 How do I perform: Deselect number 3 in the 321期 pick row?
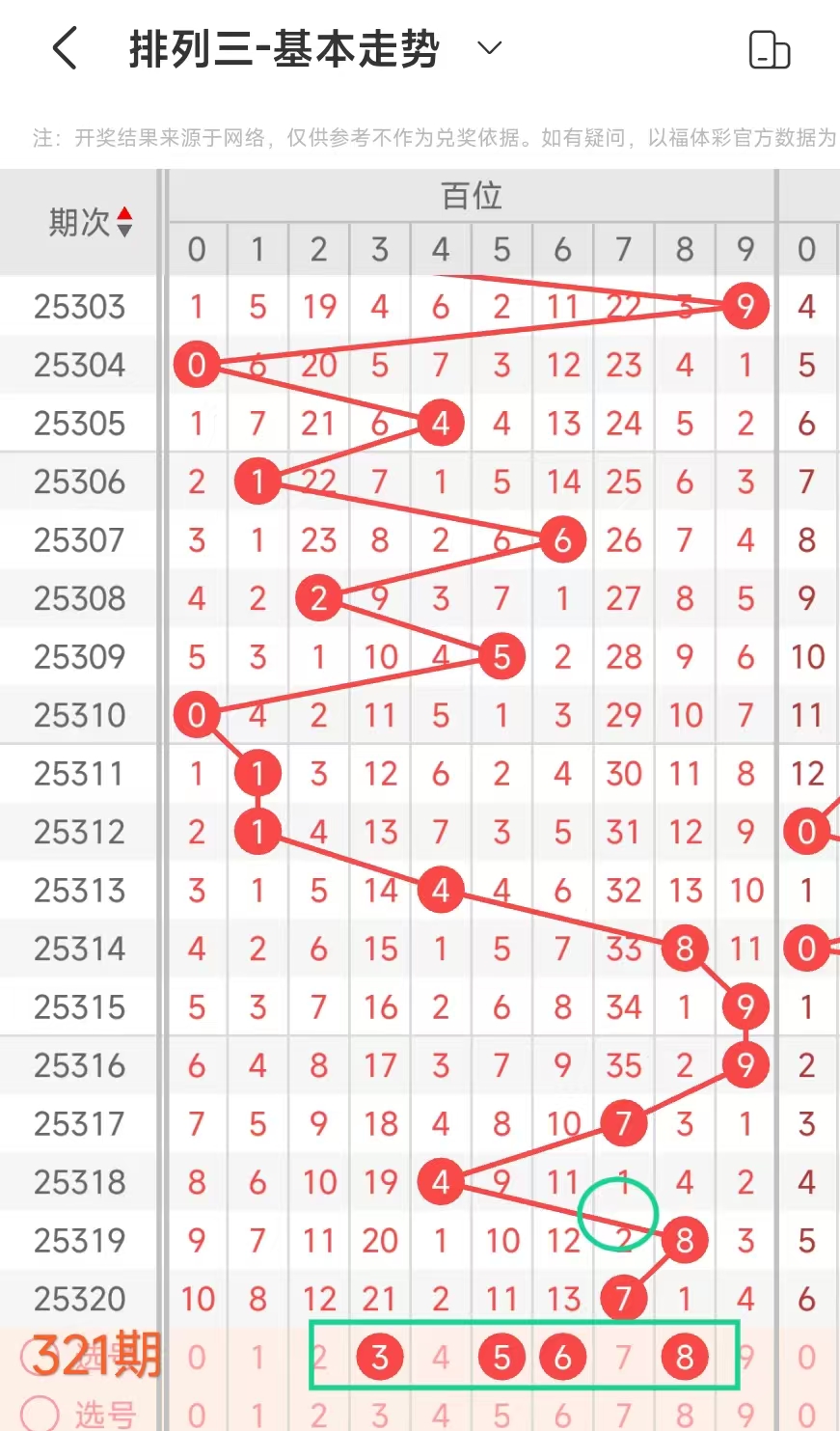380,1357
